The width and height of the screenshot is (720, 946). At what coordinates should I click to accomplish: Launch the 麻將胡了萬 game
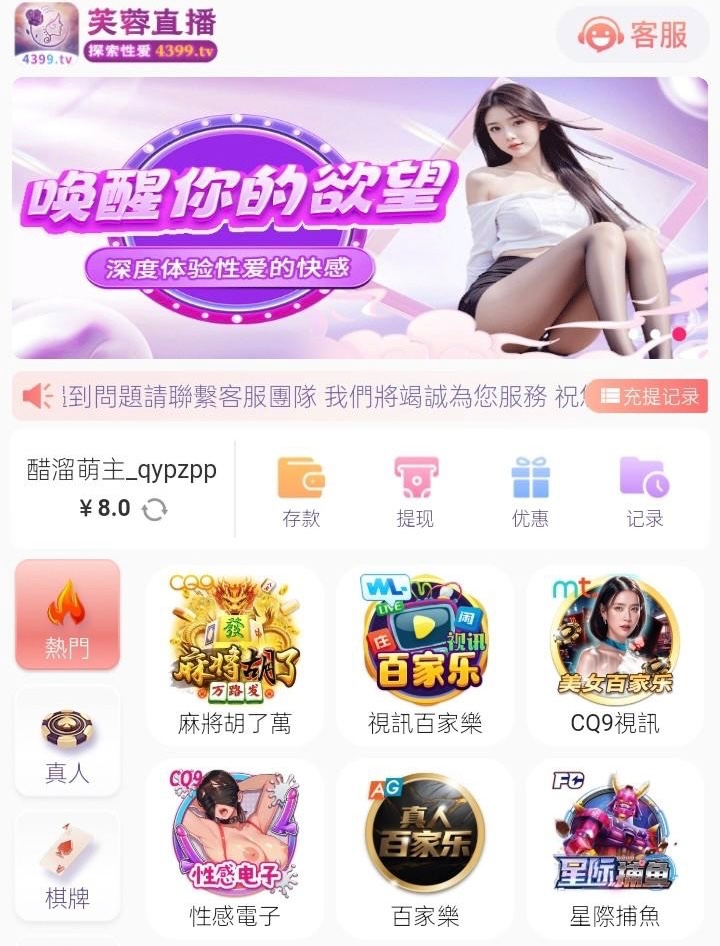coord(234,655)
